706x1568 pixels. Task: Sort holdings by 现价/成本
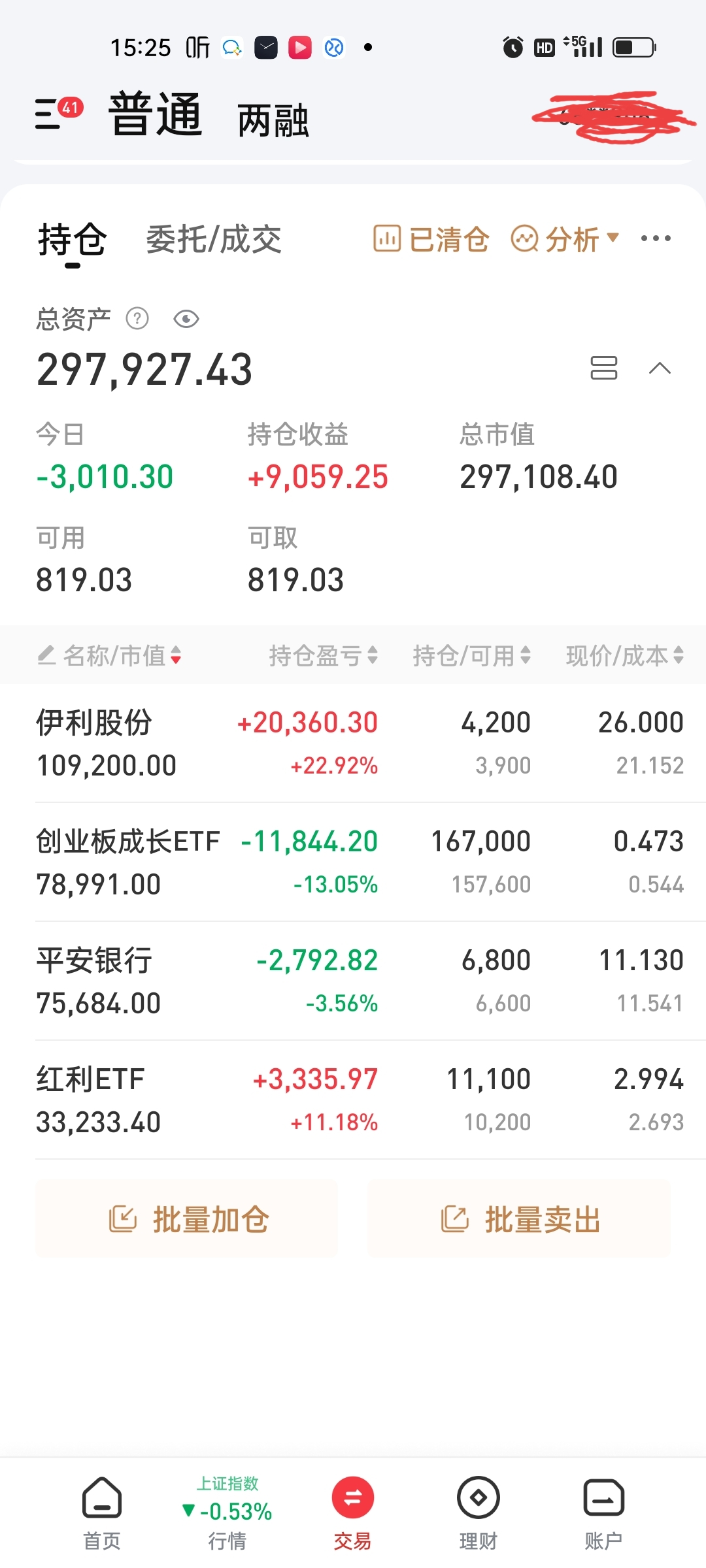624,655
